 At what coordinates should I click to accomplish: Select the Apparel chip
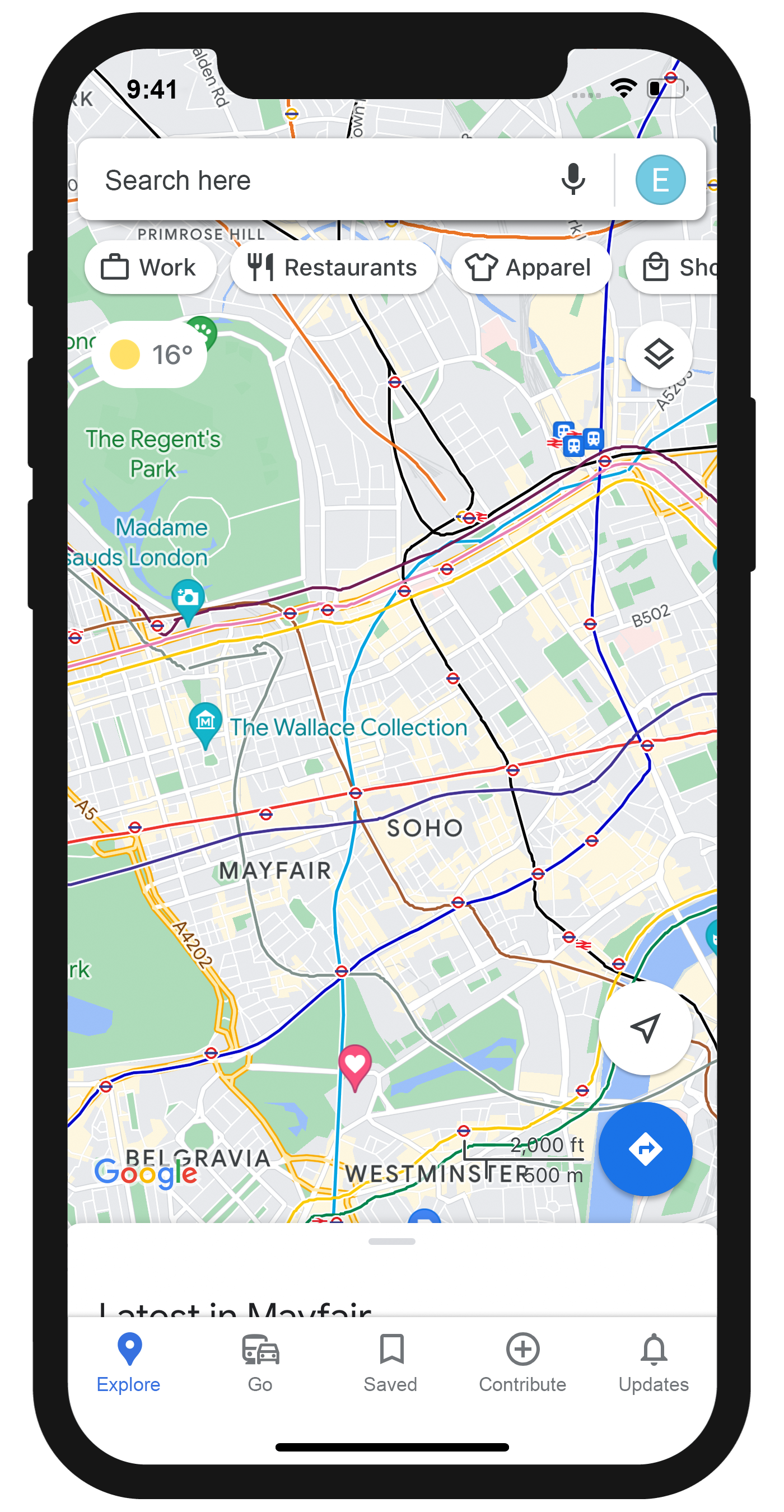pos(530,268)
